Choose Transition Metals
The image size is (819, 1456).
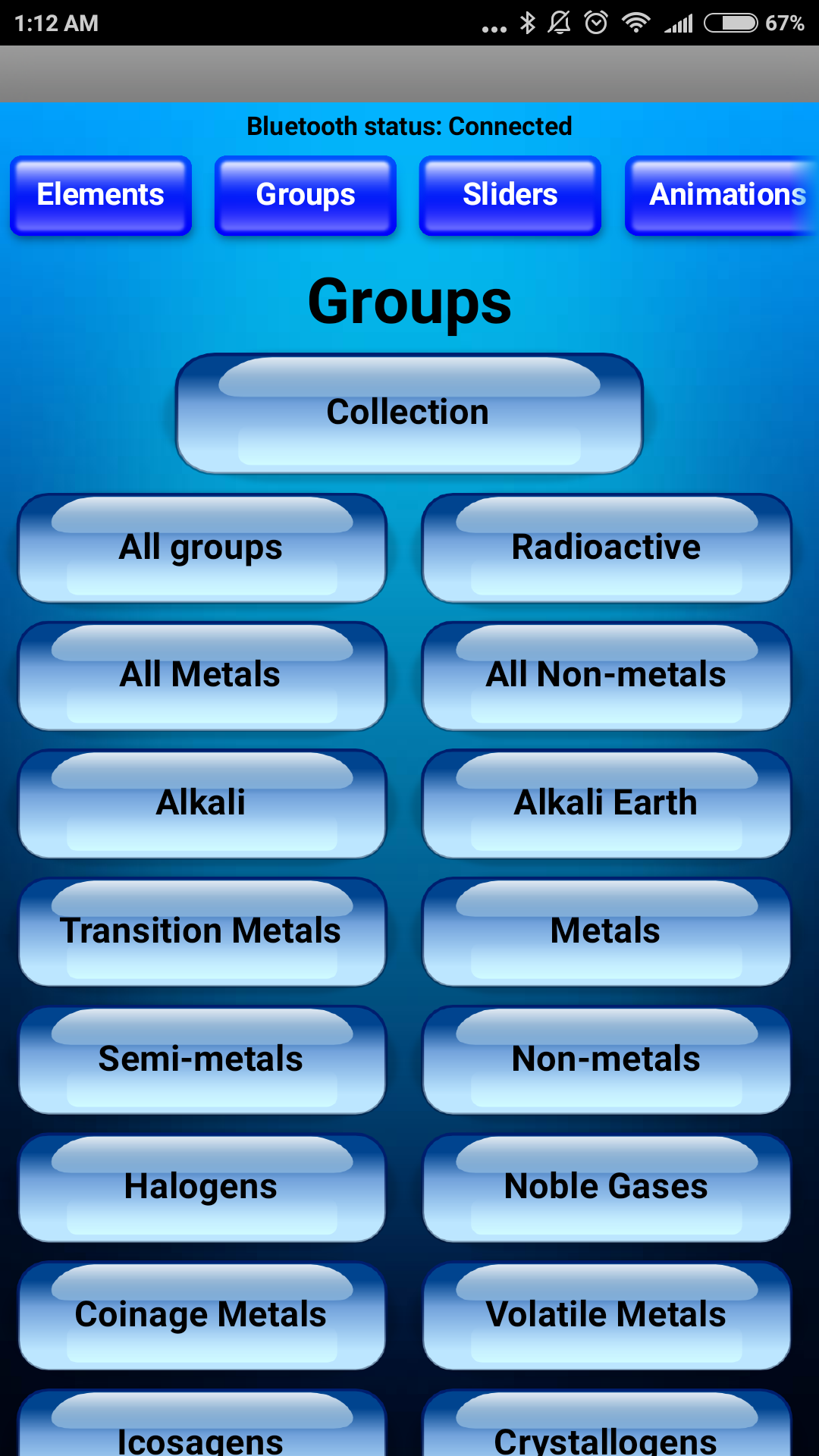click(202, 932)
